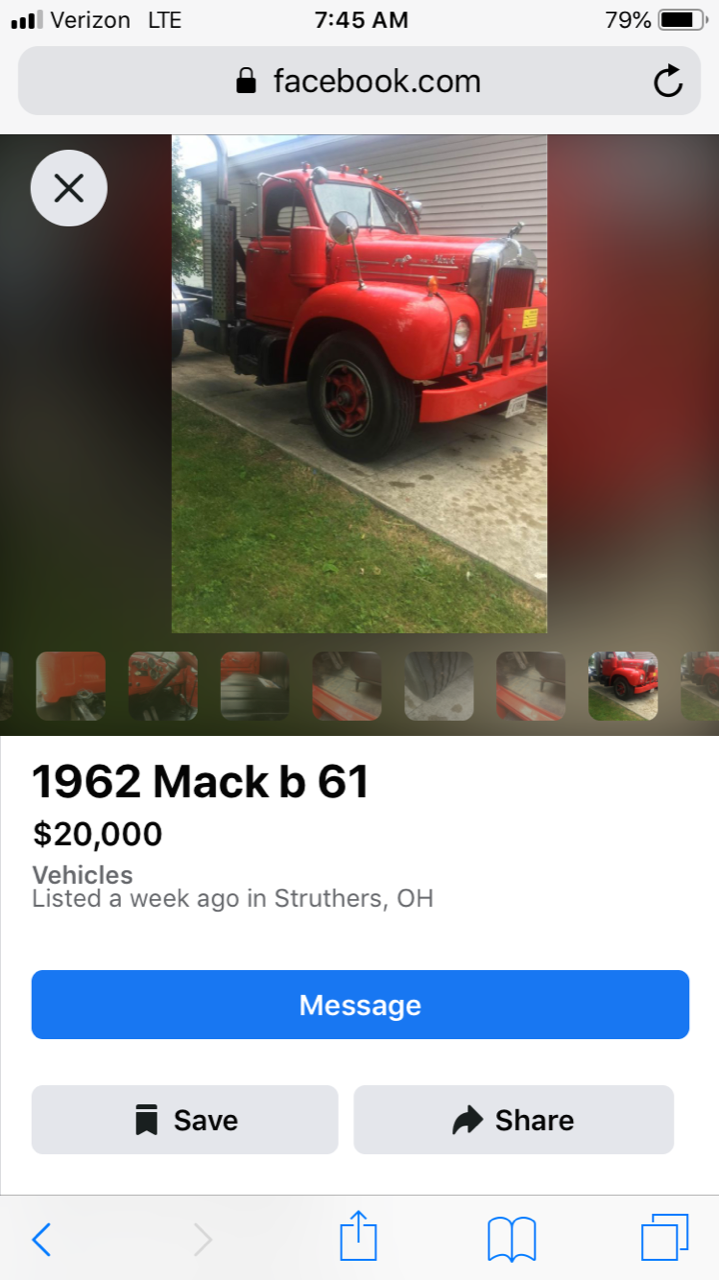Tap the facebook.com address bar

[x=359, y=81]
